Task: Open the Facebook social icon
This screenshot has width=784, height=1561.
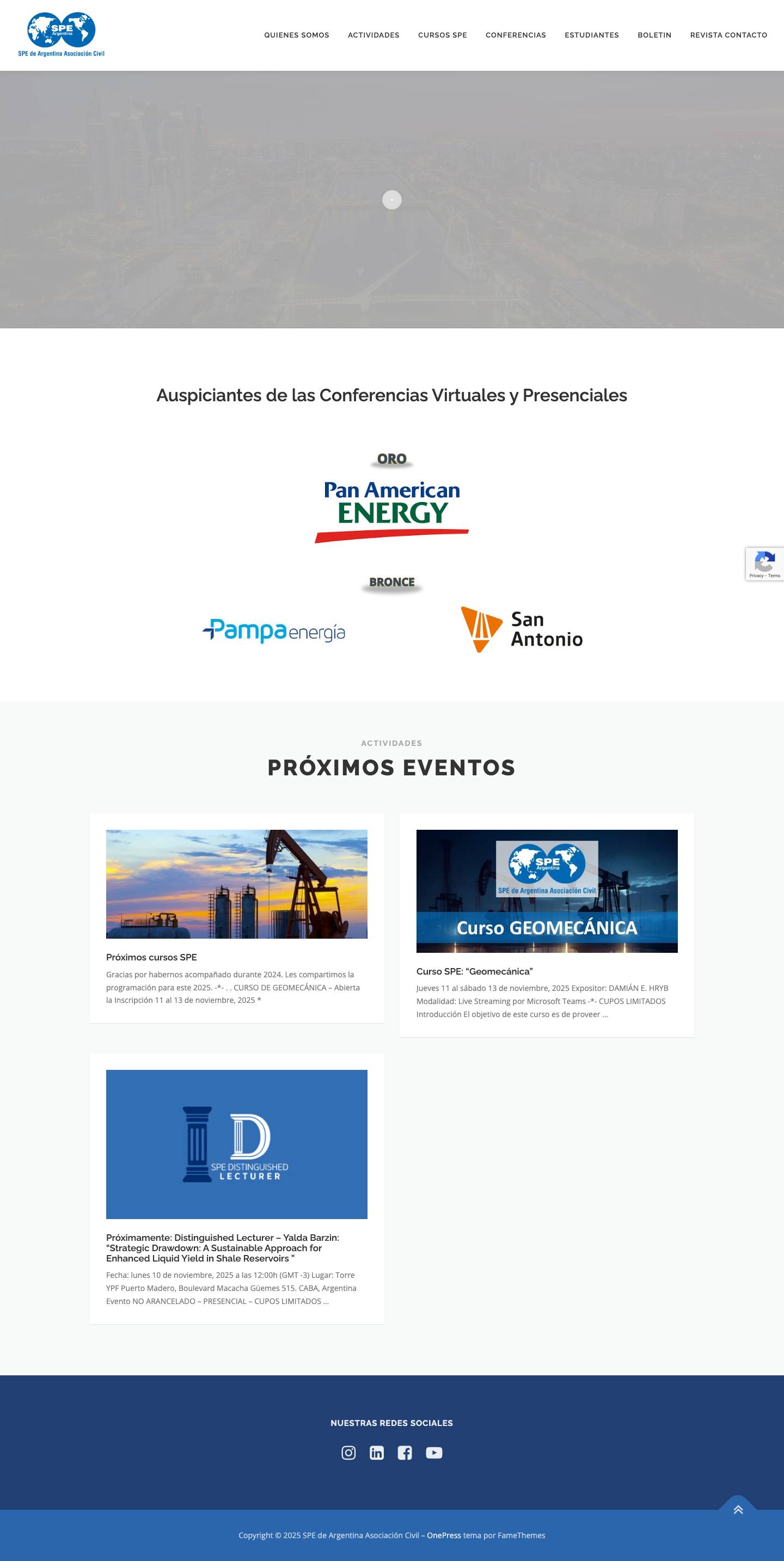Action: pyautogui.click(x=405, y=1452)
